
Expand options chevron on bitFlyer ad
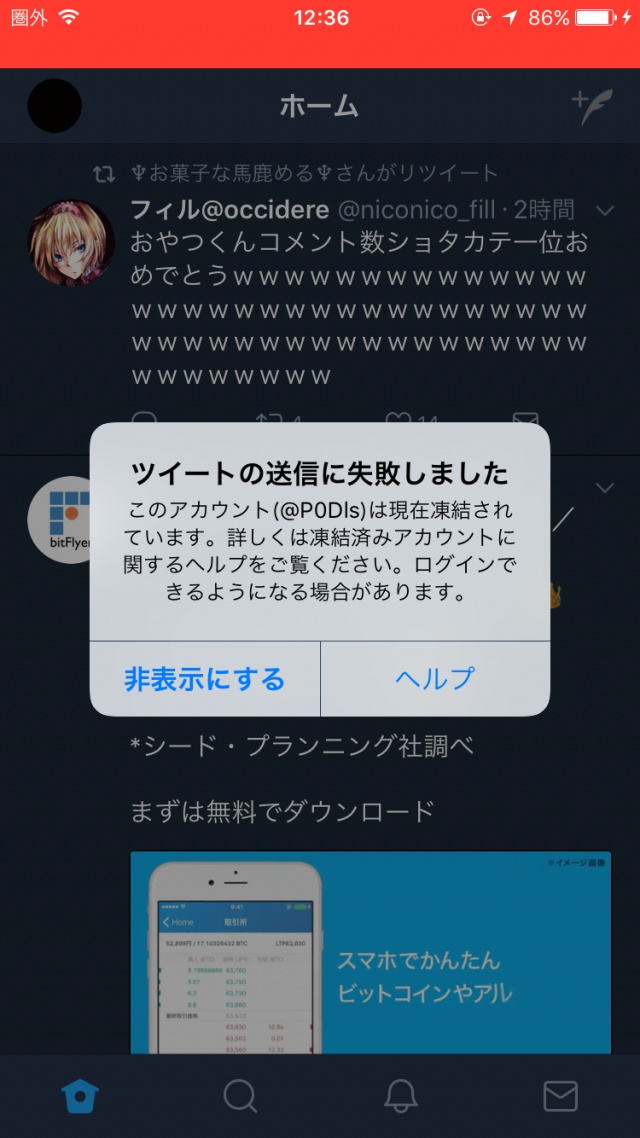coord(604,488)
